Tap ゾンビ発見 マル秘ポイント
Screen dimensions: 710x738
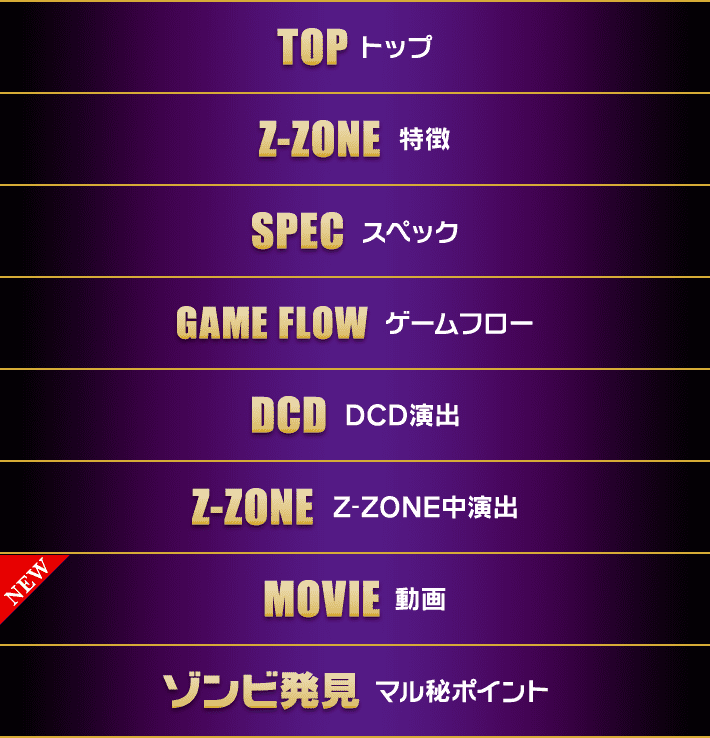[x=355, y=691]
